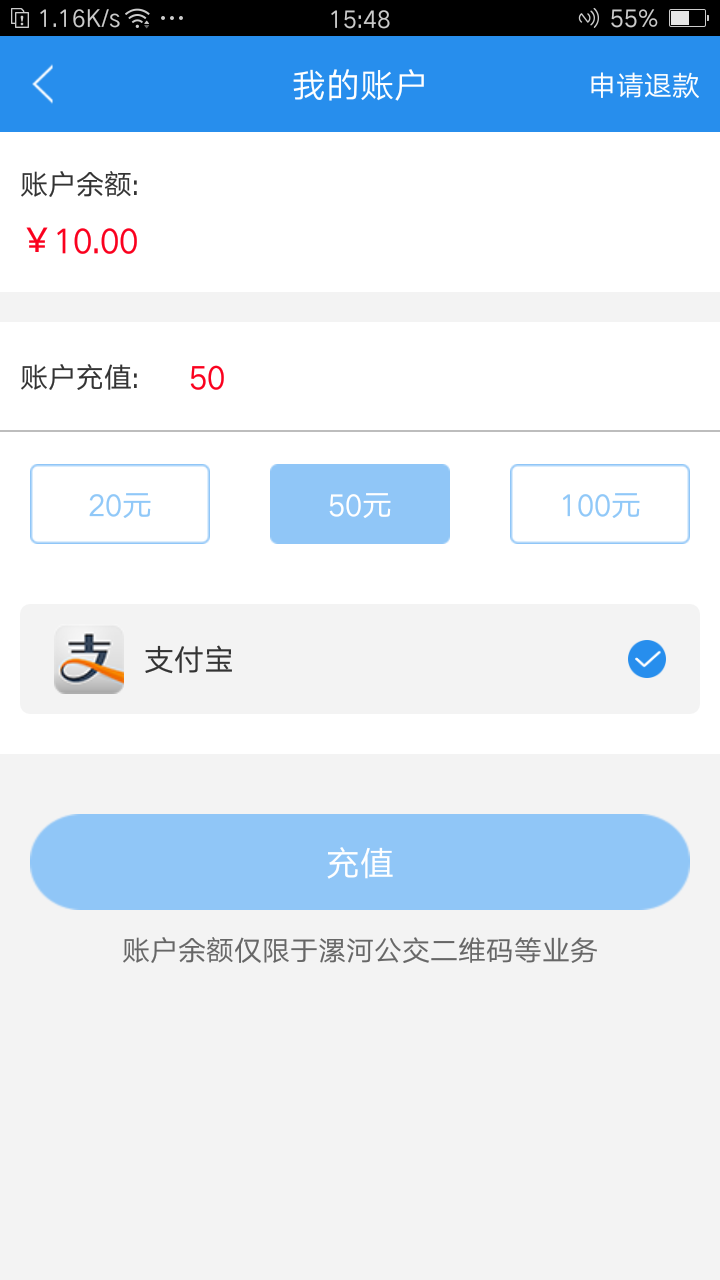Deselect the Alipay blue checkmark toggle
The height and width of the screenshot is (1280, 720).
[x=646, y=659]
